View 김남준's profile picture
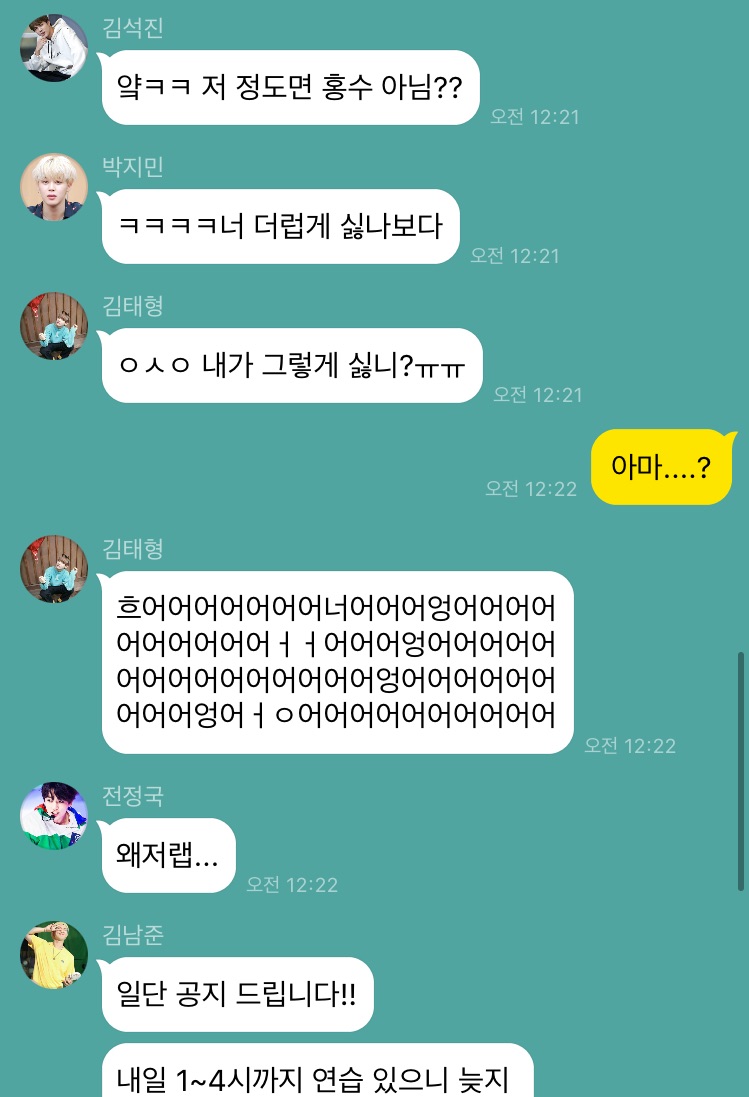Screen dimensions: 749x1097 pos(54,955)
